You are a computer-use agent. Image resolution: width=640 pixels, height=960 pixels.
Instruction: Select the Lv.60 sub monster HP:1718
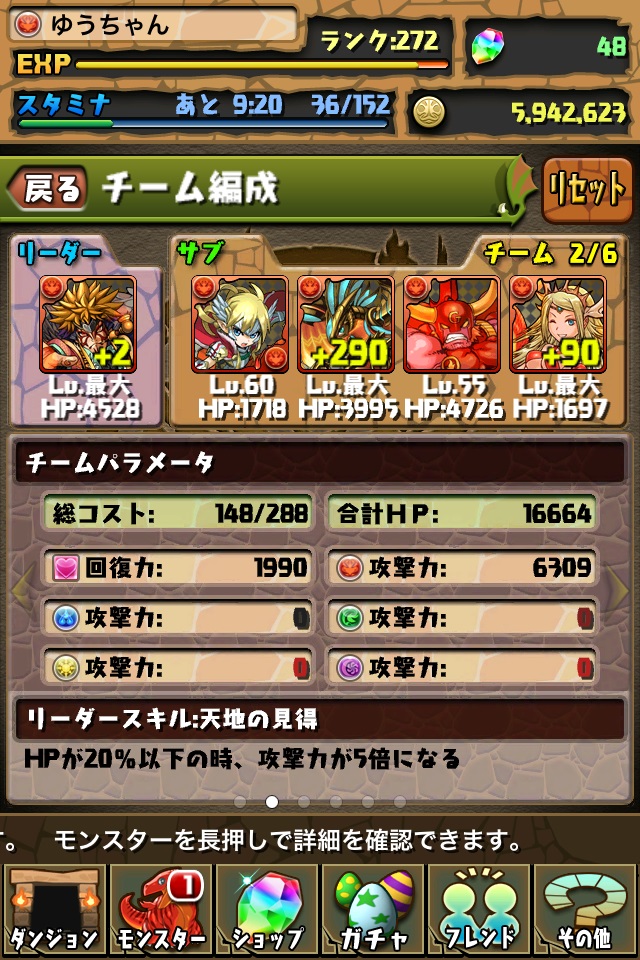click(x=239, y=324)
